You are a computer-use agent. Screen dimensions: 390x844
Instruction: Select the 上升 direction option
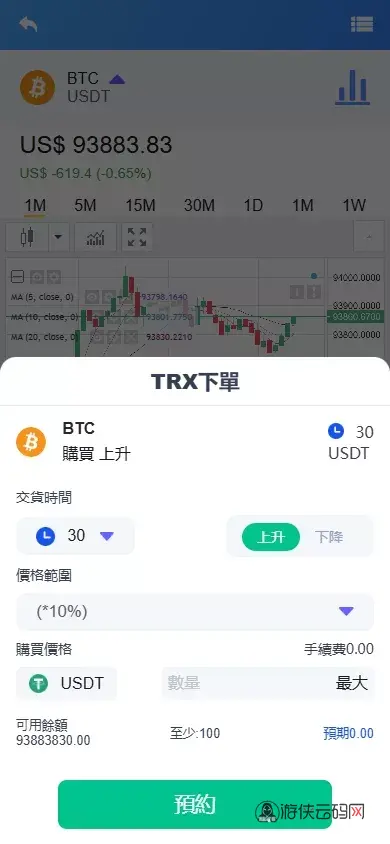tap(271, 537)
